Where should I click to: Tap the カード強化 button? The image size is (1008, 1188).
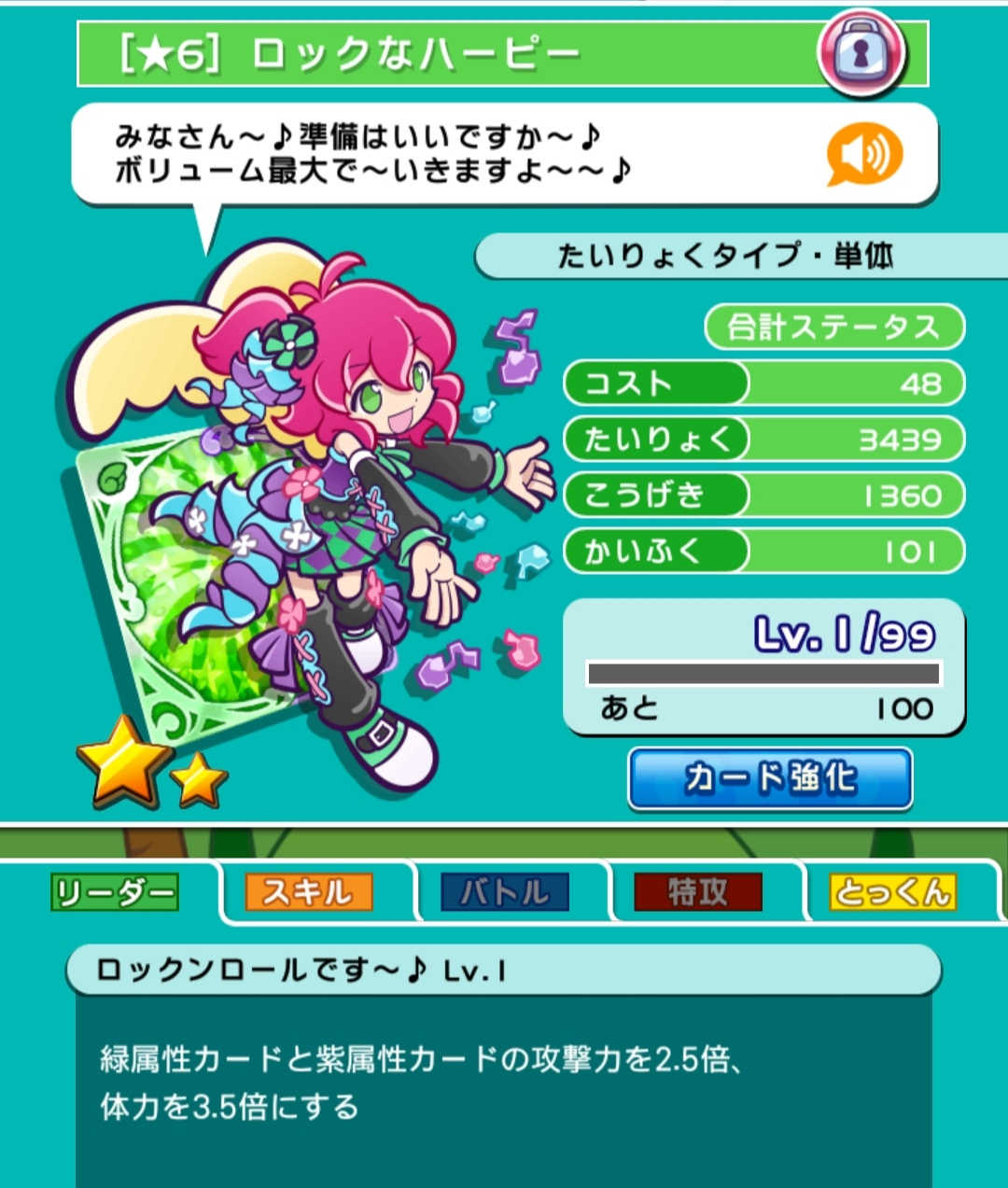[770, 777]
